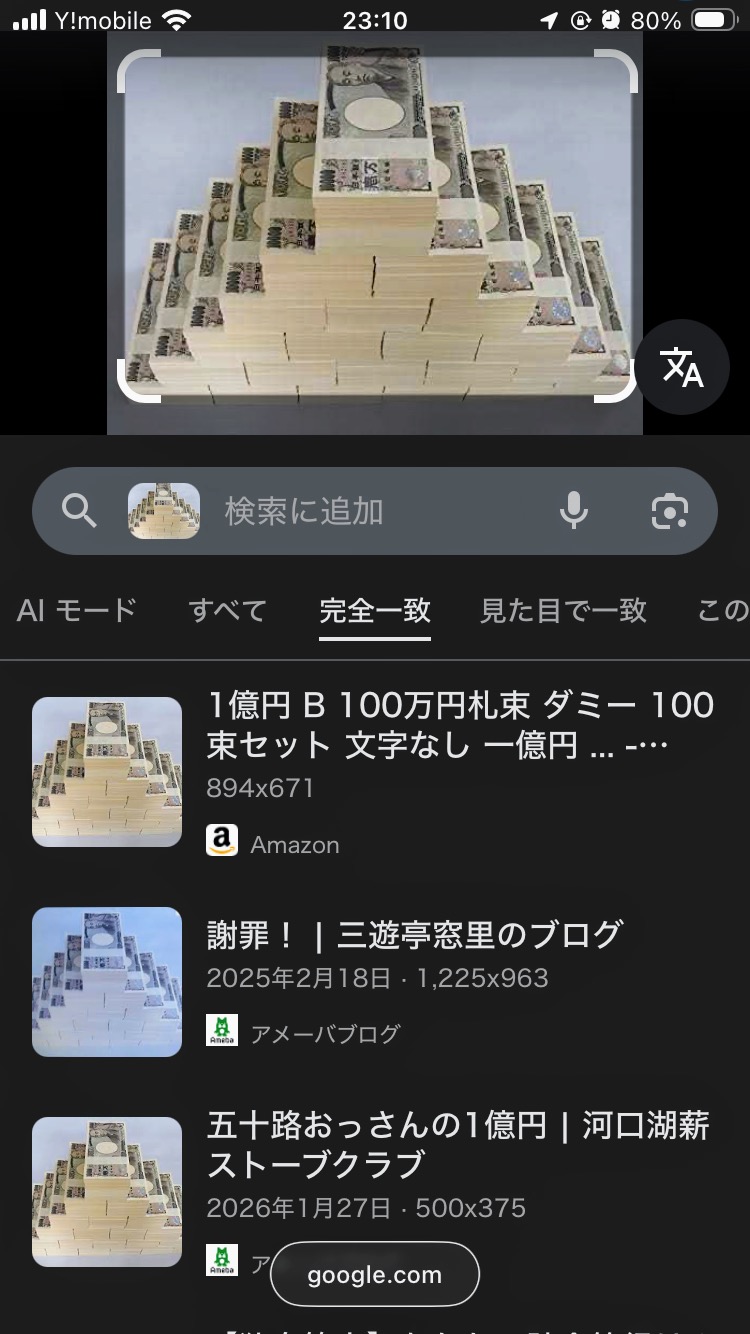Switch to the すべて tab
750x1334 pixels.
(x=227, y=610)
